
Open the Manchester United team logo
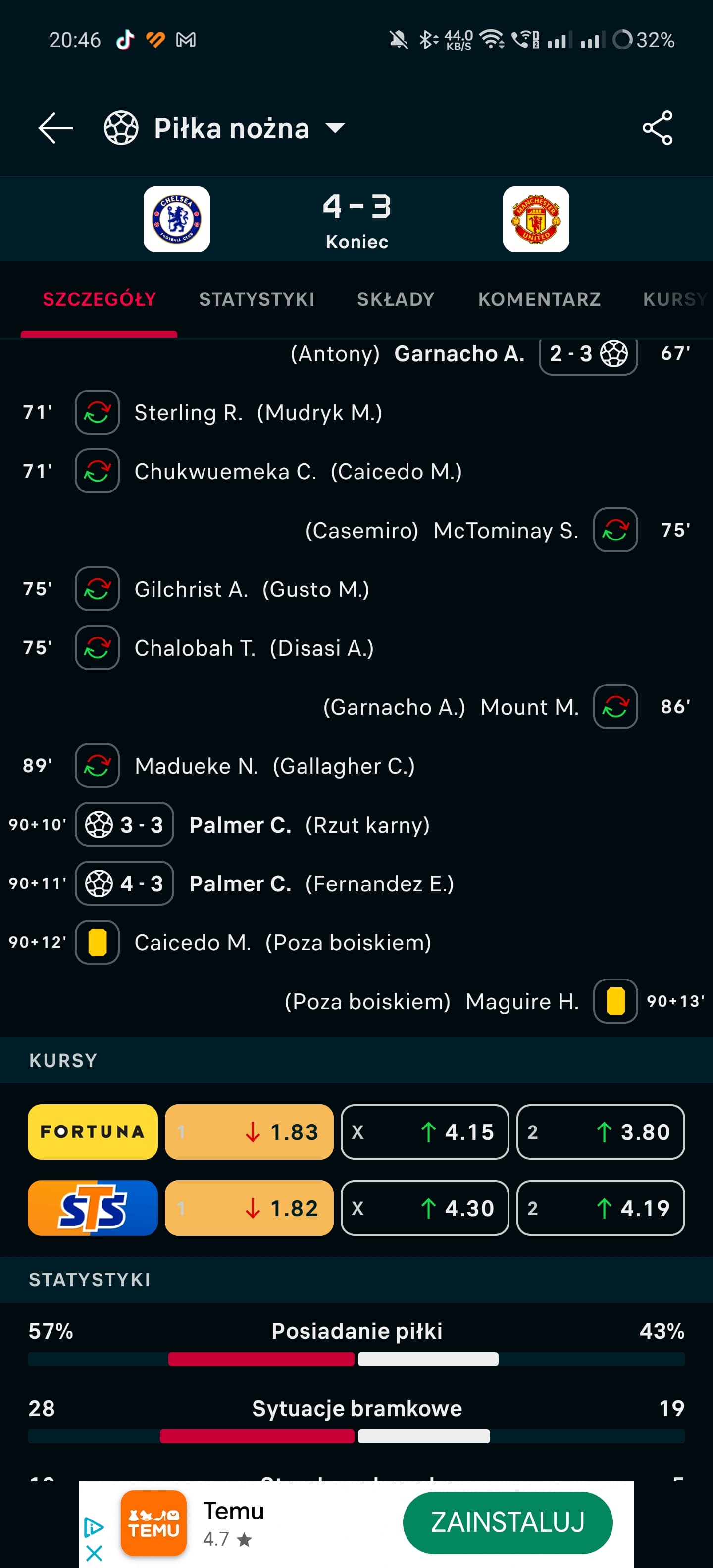[x=536, y=219]
